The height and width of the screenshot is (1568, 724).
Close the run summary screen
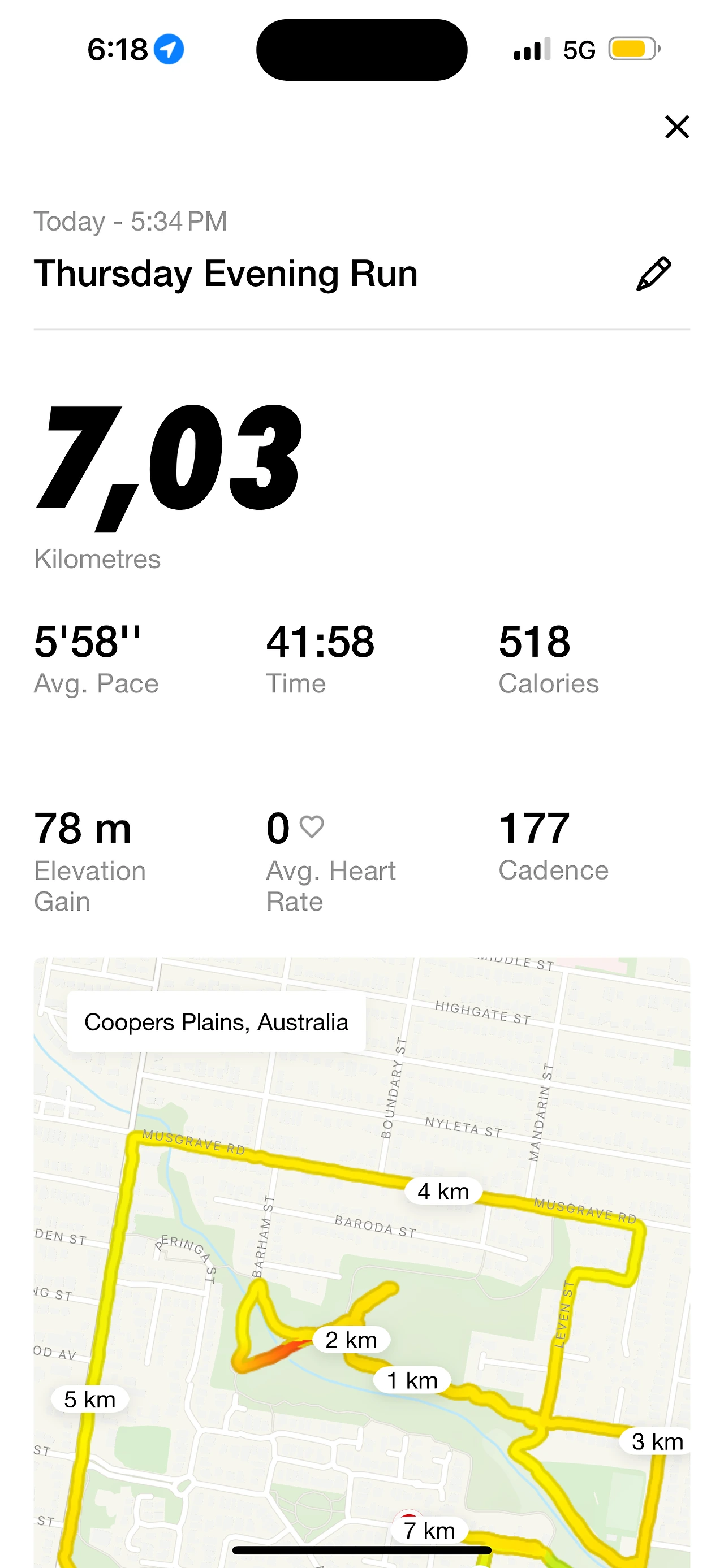[676, 127]
